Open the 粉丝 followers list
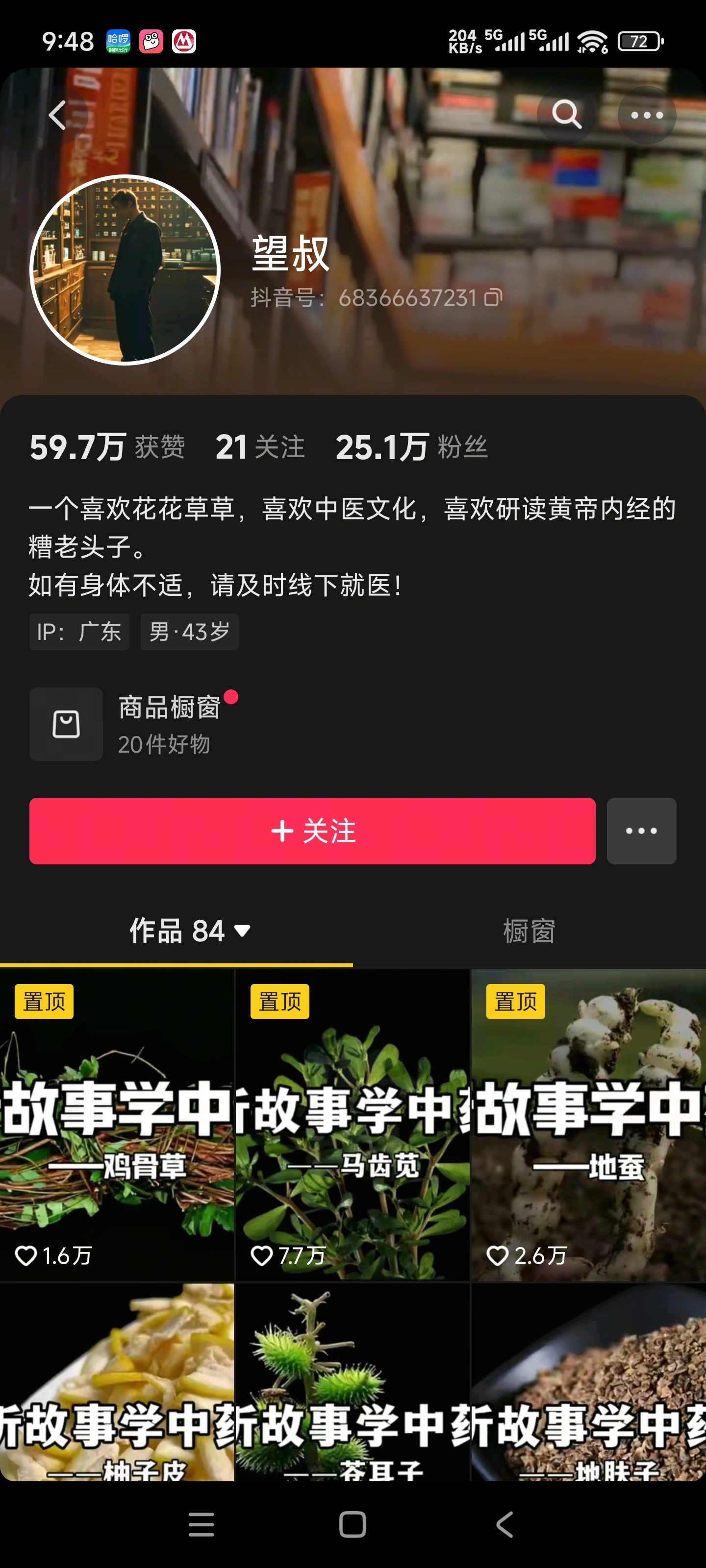Image resolution: width=706 pixels, height=1568 pixels. click(411, 447)
